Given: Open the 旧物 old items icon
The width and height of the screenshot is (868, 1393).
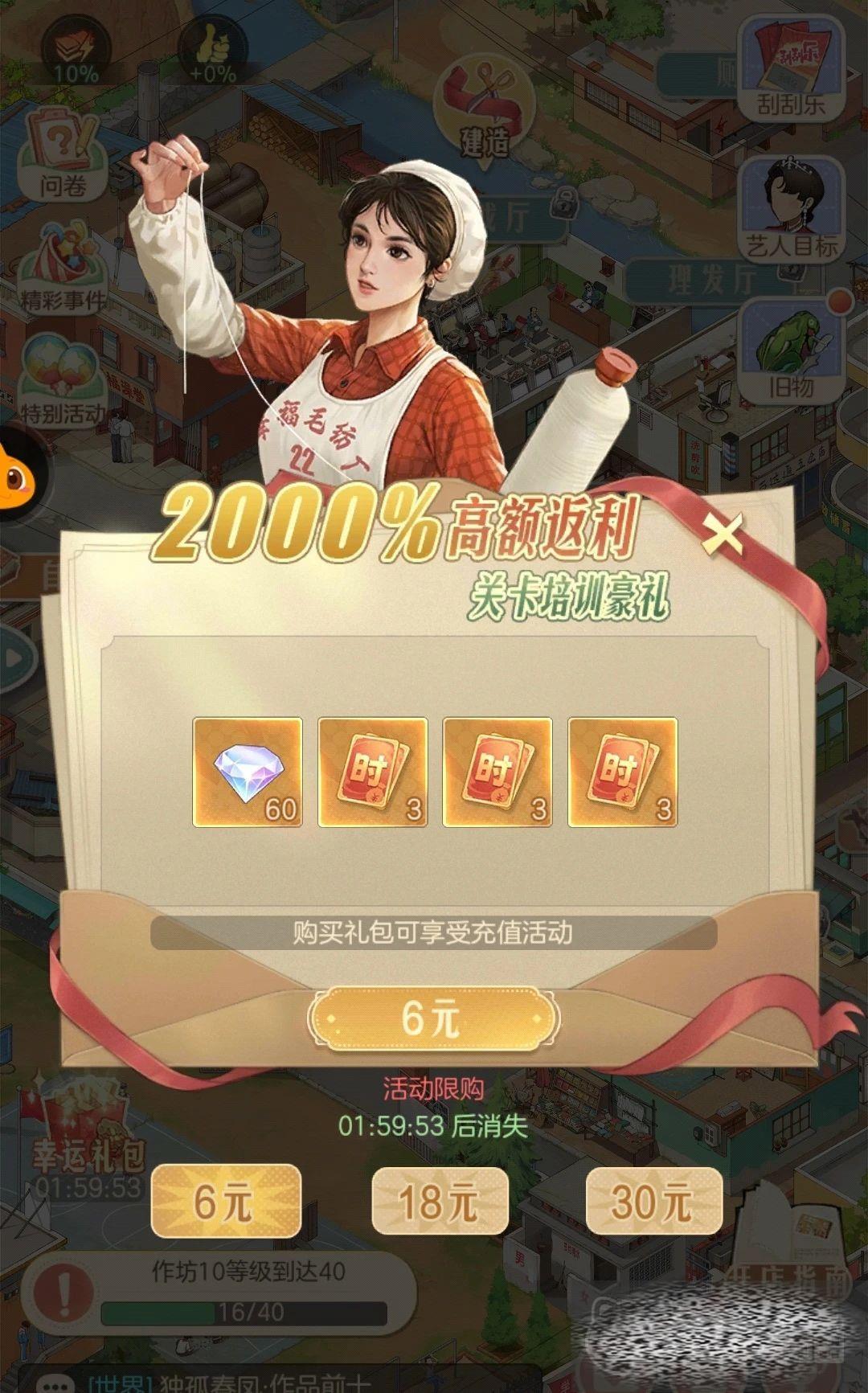Looking at the screenshot, I should pos(791,350).
